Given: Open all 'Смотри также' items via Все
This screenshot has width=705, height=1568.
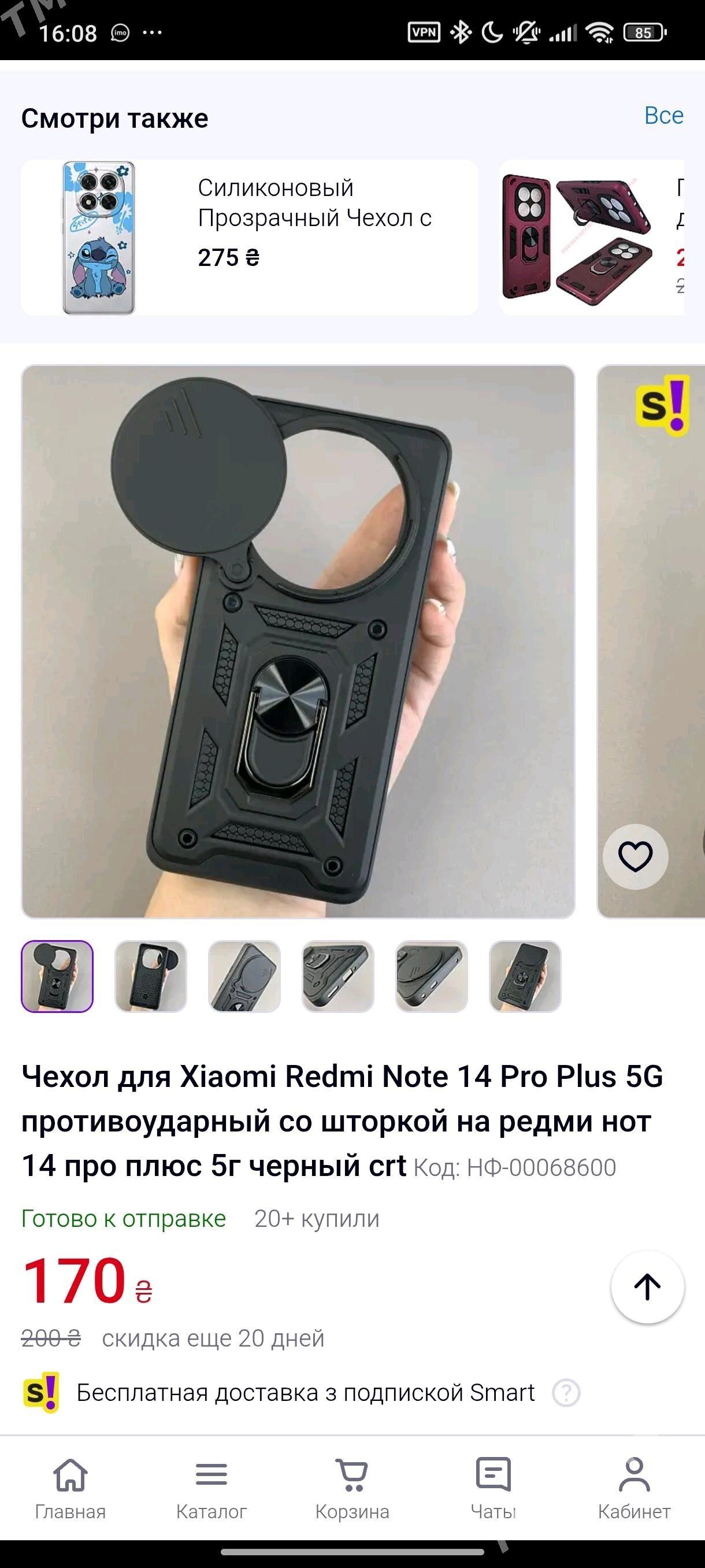Looking at the screenshot, I should [x=663, y=116].
